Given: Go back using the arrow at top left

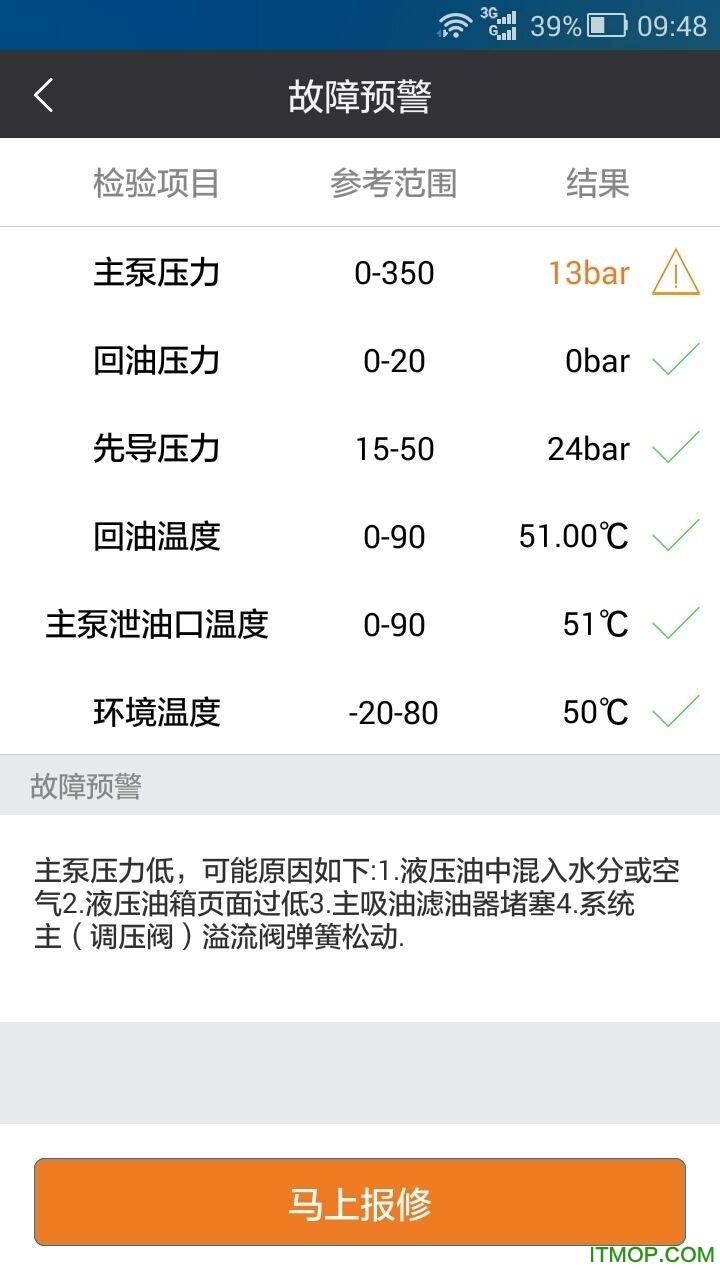Looking at the screenshot, I should [42, 94].
